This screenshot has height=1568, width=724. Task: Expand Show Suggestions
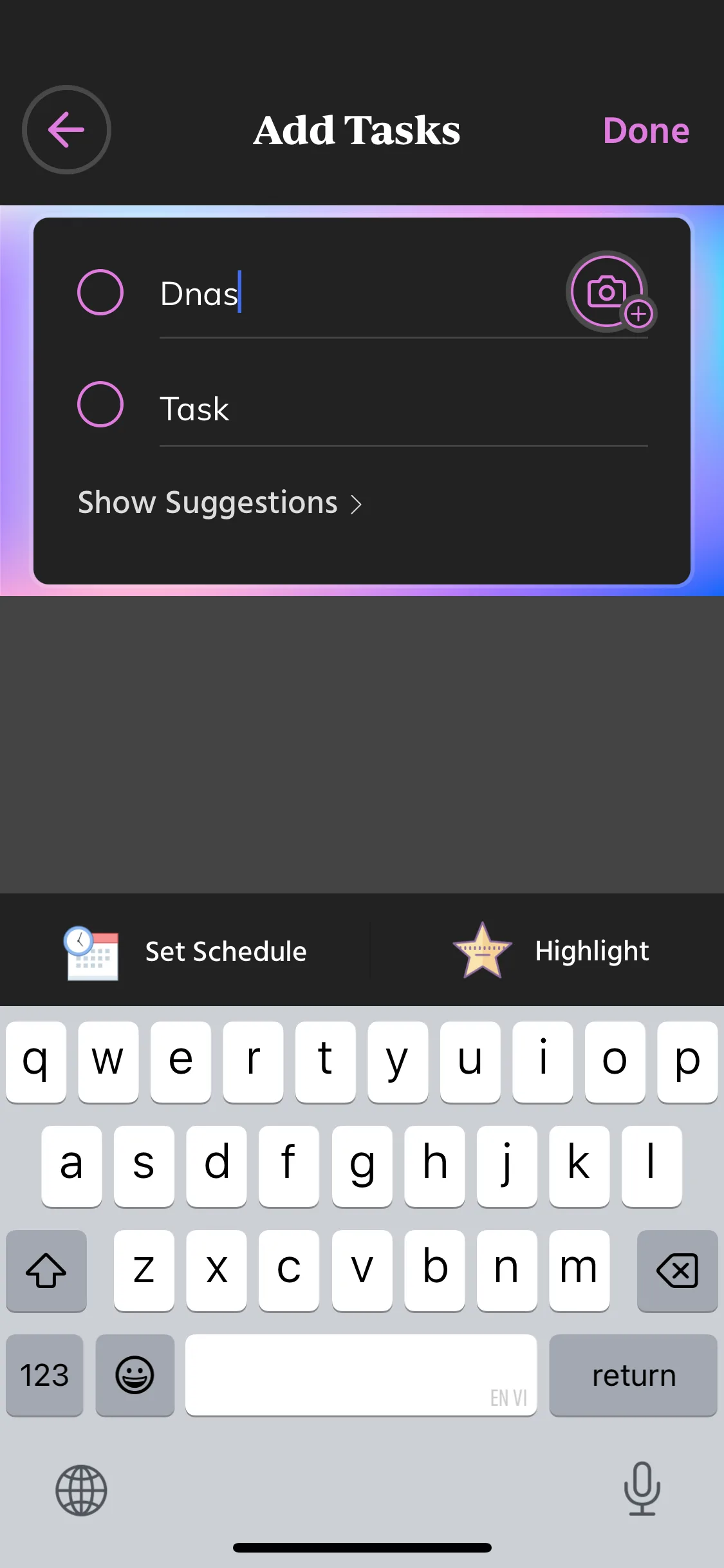(x=207, y=503)
